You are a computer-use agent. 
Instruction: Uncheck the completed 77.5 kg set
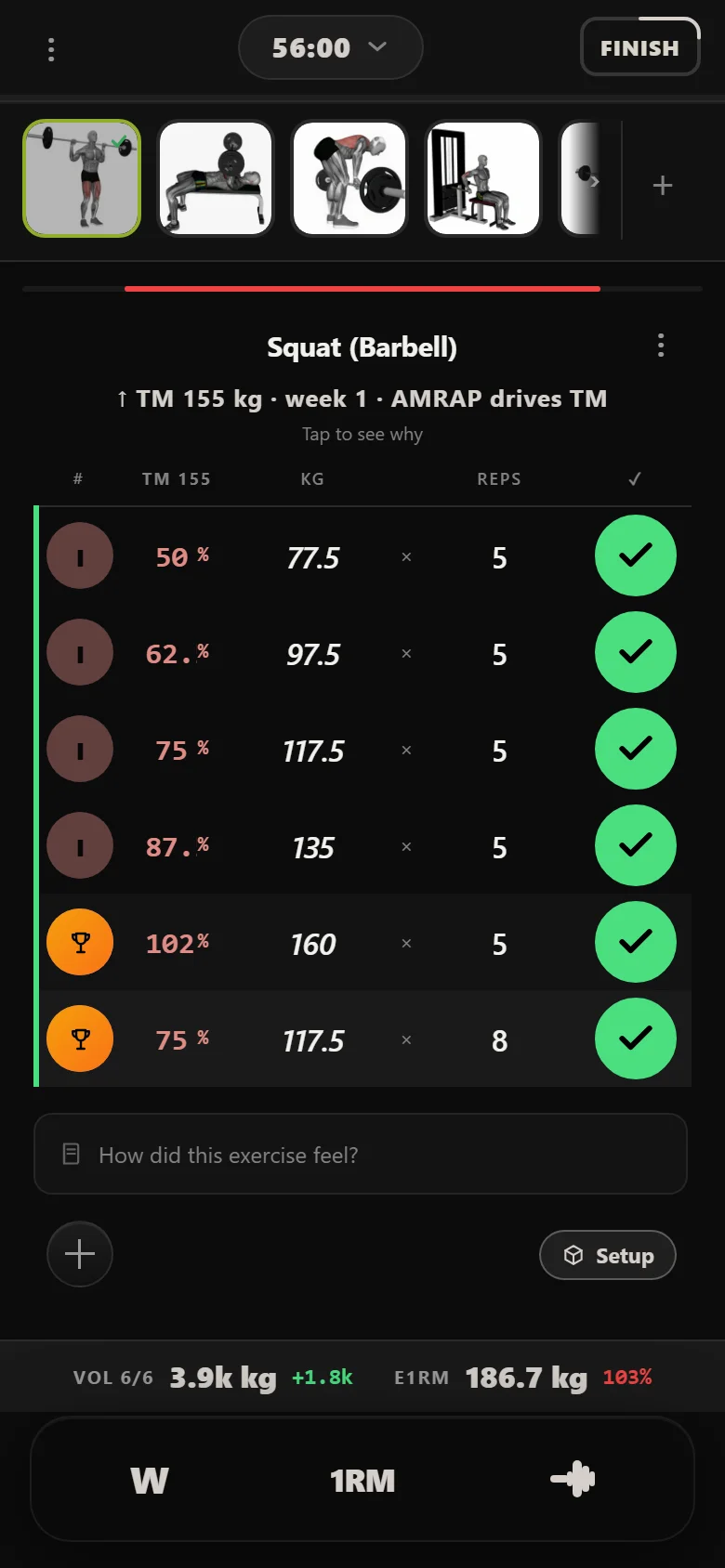636,555
